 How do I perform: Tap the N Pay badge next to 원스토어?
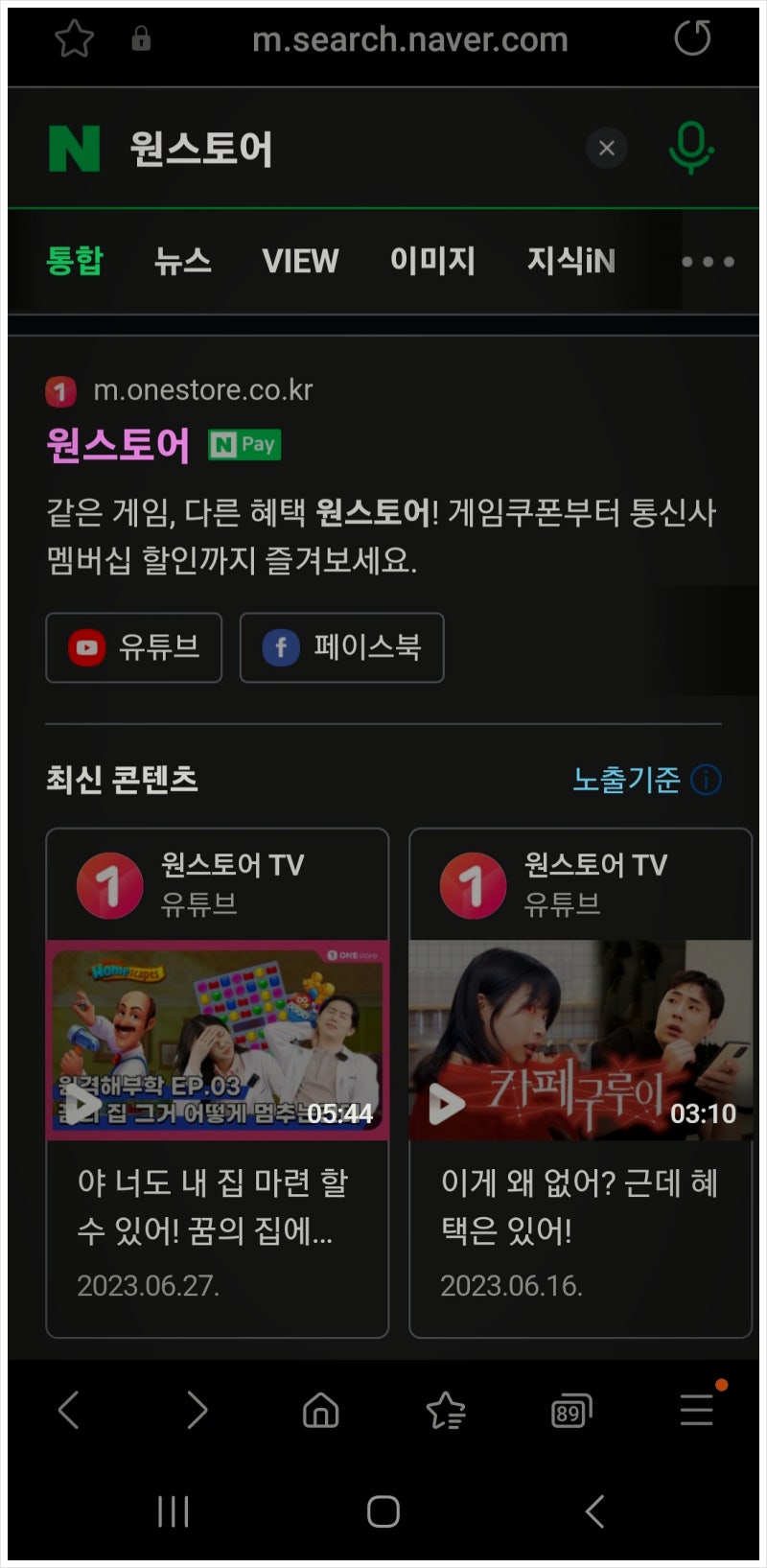tap(243, 444)
